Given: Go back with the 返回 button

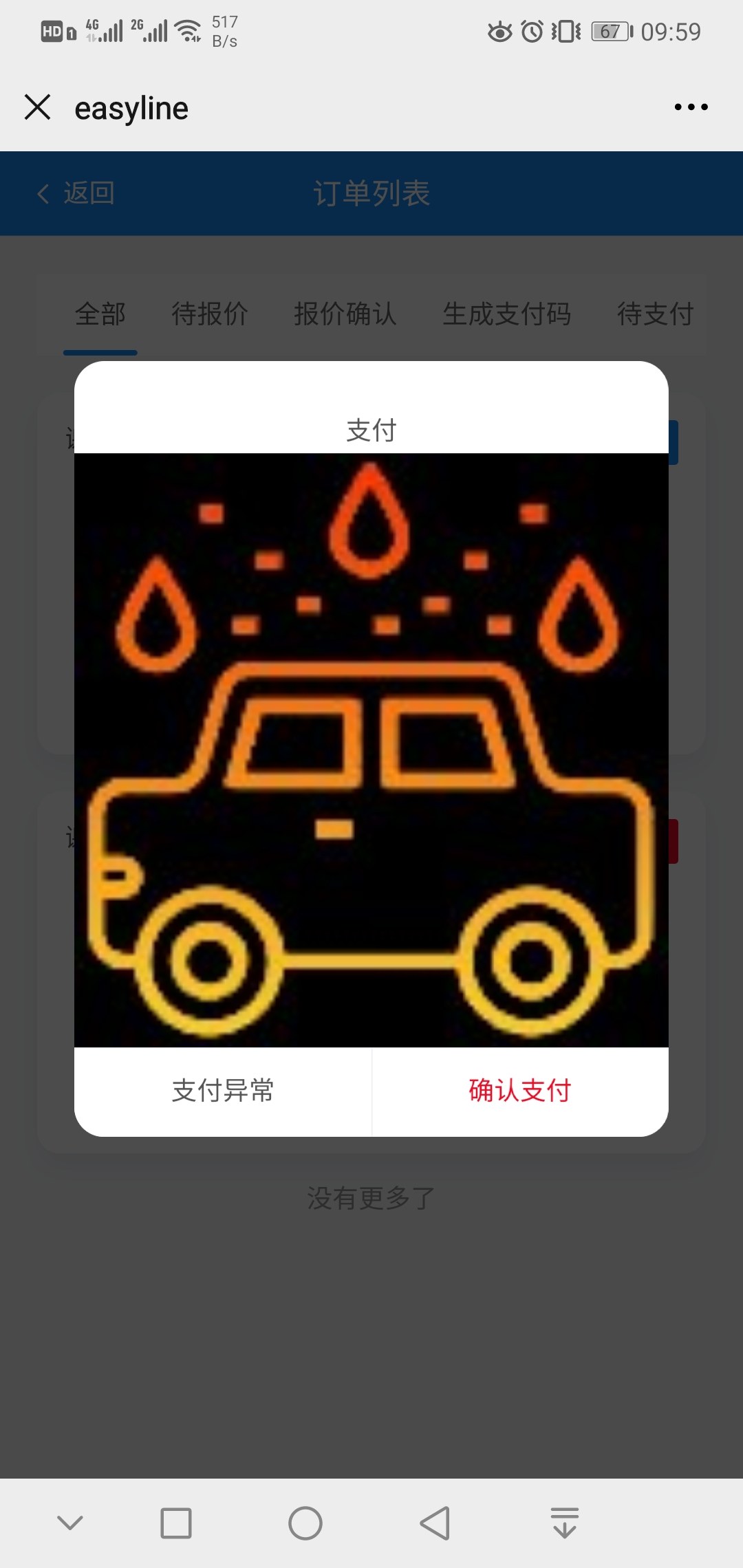Looking at the screenshot, I should click(x=76, y=193).
